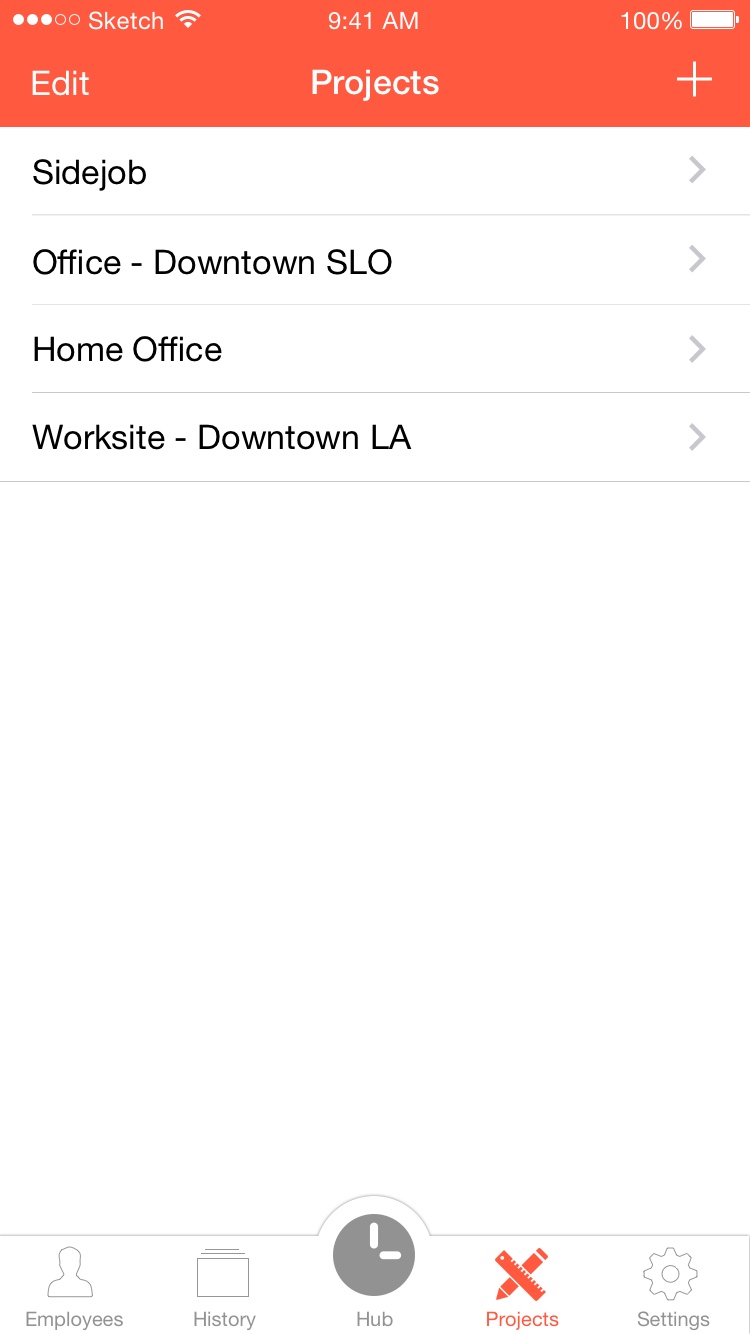Open the Sidejob project
The width and height of the screenshot is (750, 1334).
tap(375, 171)
